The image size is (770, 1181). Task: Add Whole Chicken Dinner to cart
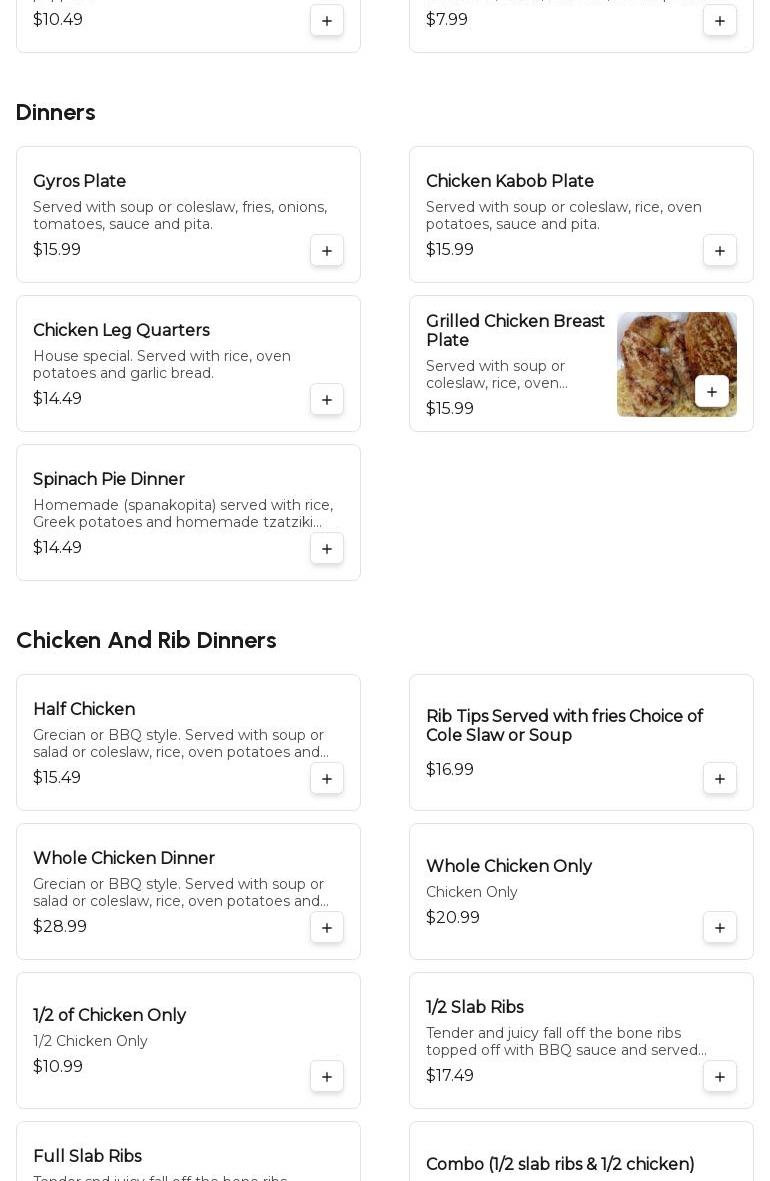coord(327,927)
